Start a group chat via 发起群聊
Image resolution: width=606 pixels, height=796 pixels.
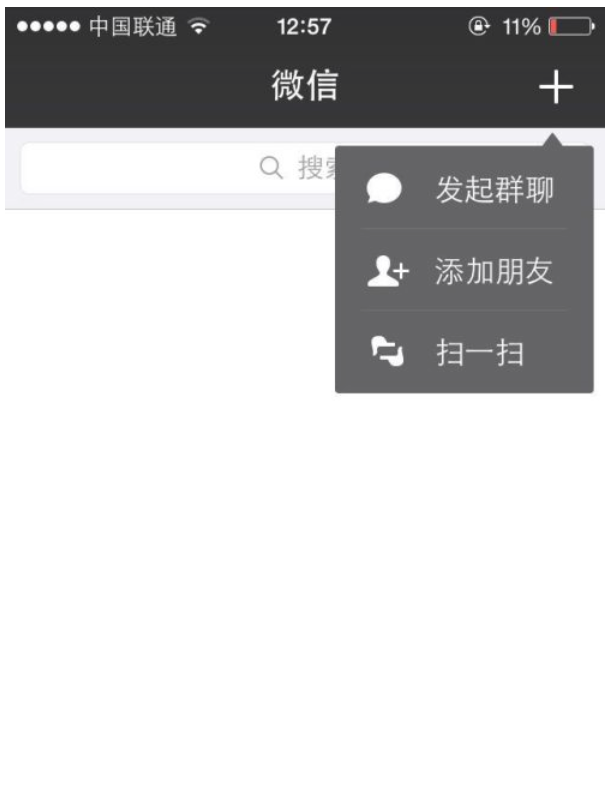(465, 189)
